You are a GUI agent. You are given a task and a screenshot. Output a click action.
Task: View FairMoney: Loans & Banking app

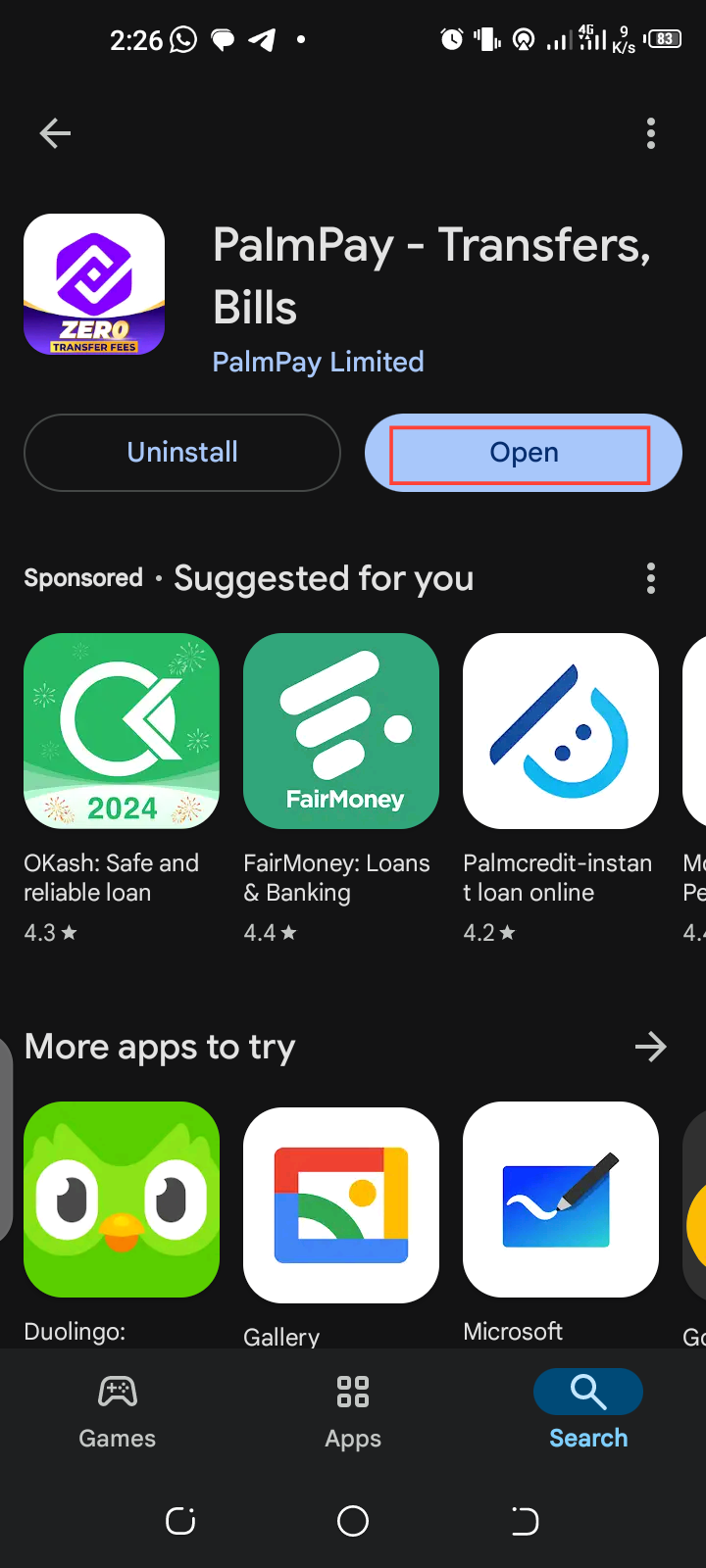341,731
